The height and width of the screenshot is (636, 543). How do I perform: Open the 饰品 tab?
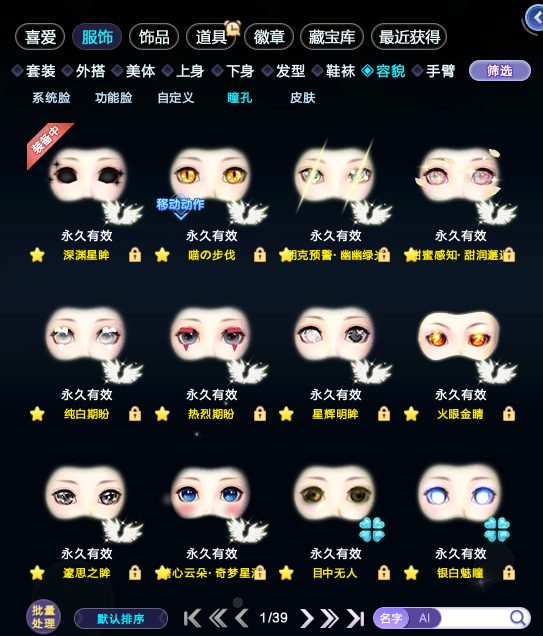tap(154, 37)
